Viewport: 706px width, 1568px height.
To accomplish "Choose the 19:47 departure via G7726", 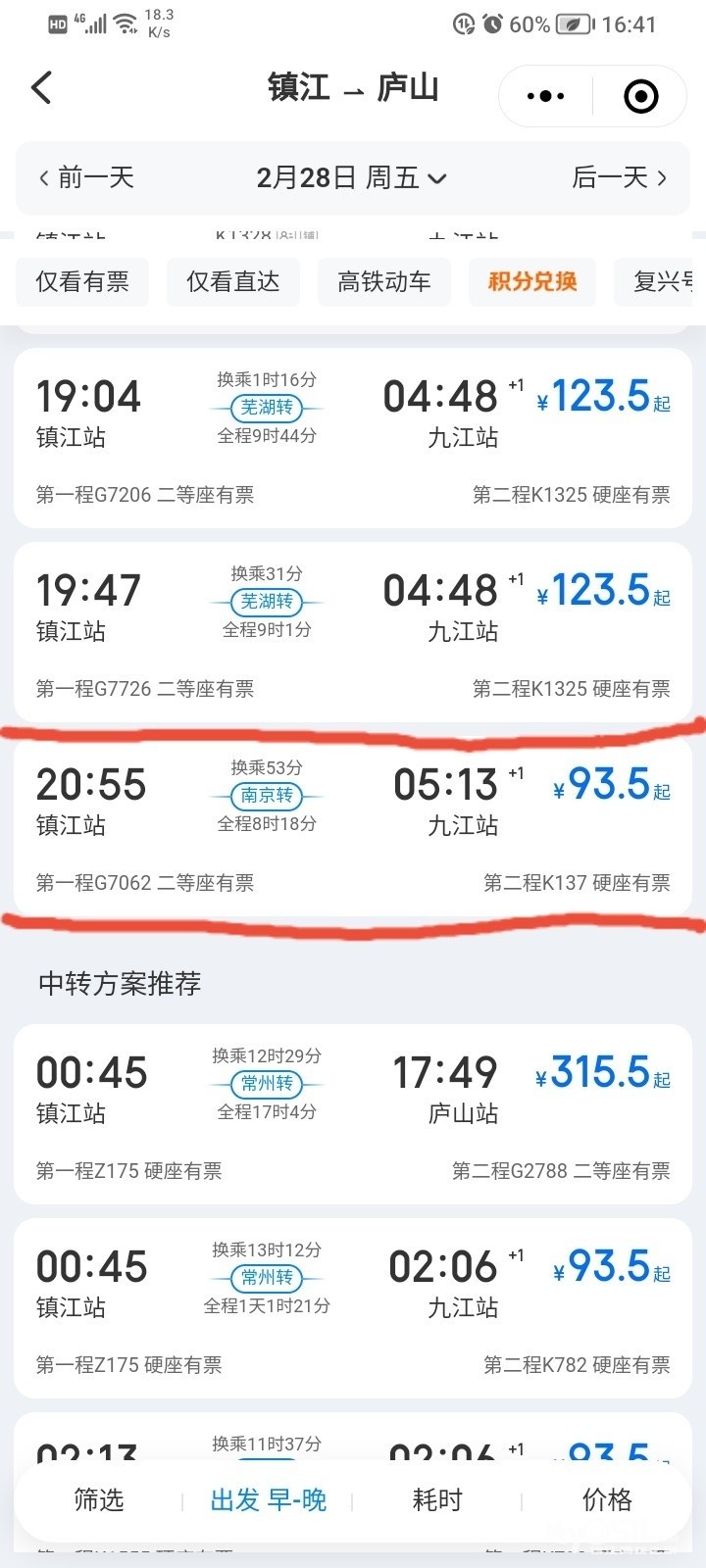I will (x=353, y=631).
